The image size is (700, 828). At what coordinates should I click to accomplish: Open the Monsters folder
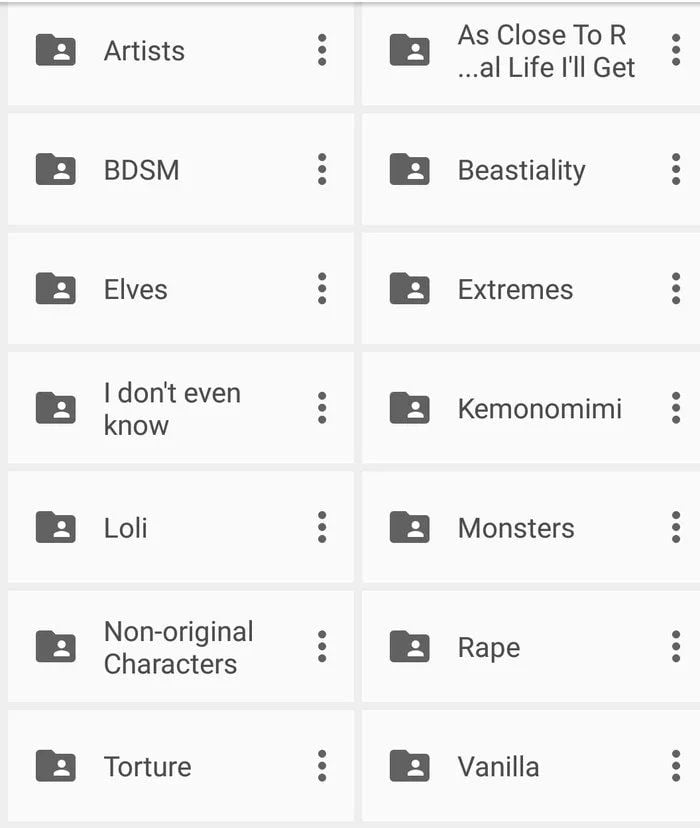pos(516,528)
